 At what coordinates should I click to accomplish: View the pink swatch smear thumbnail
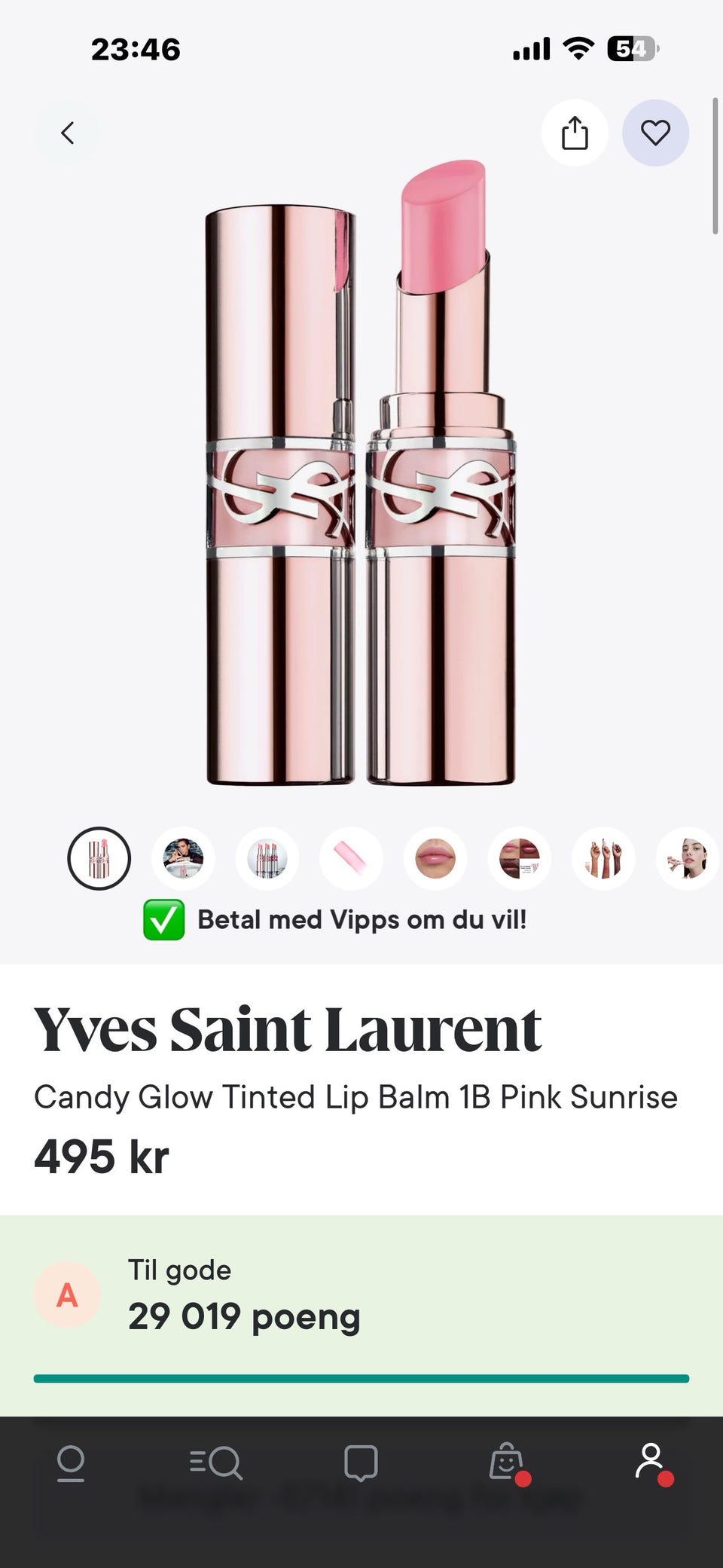(351, 858)
